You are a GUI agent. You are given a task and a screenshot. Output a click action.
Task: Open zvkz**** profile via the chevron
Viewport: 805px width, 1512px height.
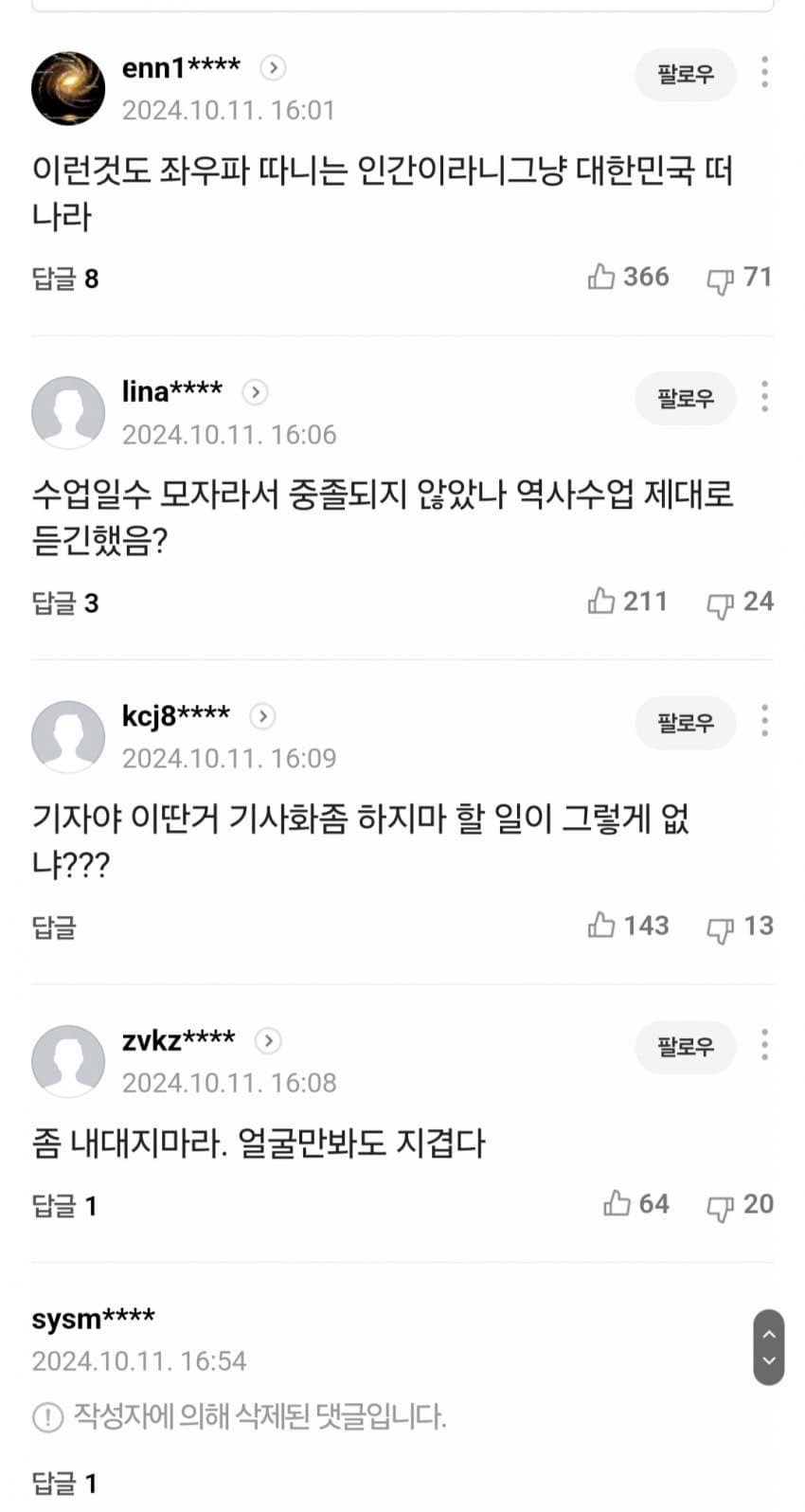(268, 1041)
